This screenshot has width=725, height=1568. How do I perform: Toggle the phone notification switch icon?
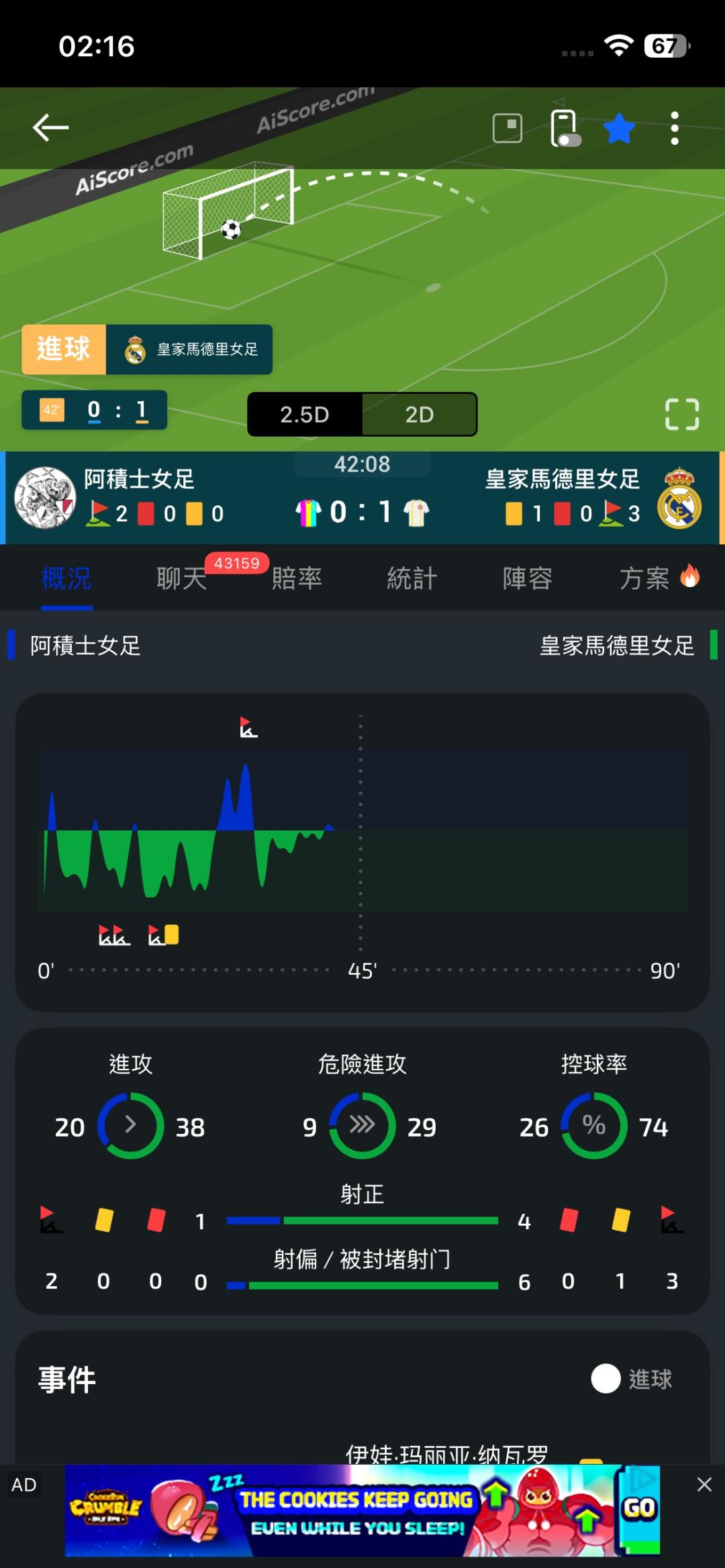coord(565,128)
